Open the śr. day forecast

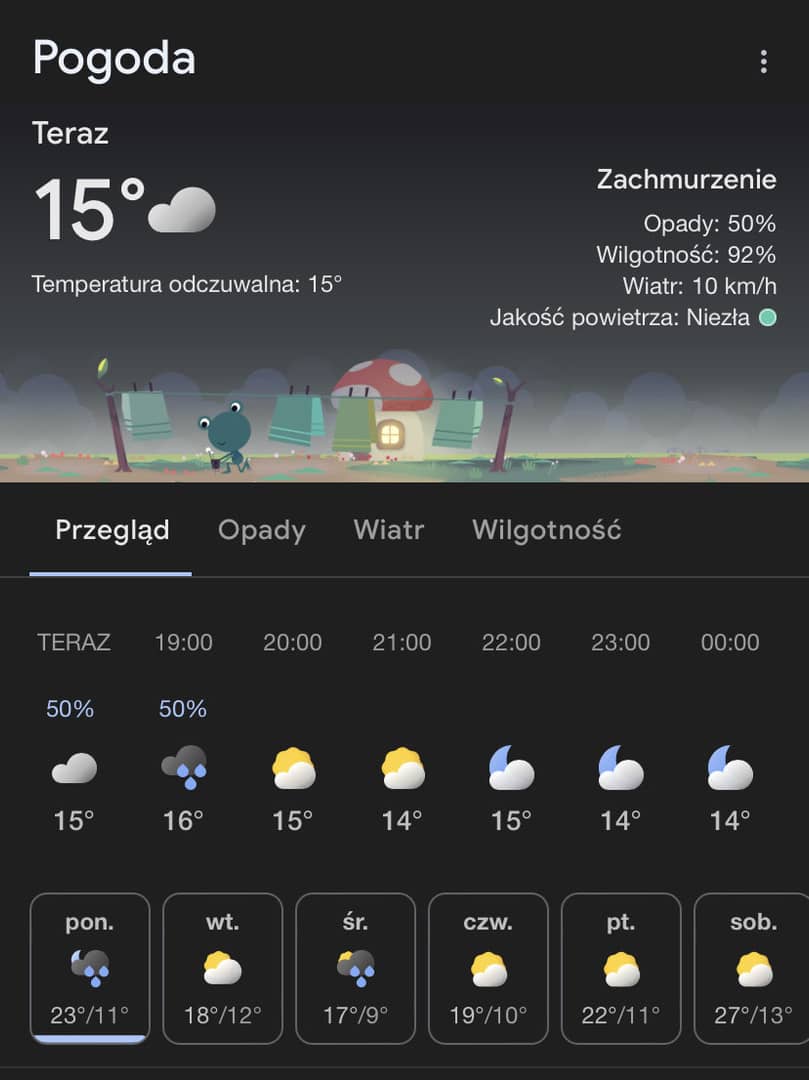point(356,968)
